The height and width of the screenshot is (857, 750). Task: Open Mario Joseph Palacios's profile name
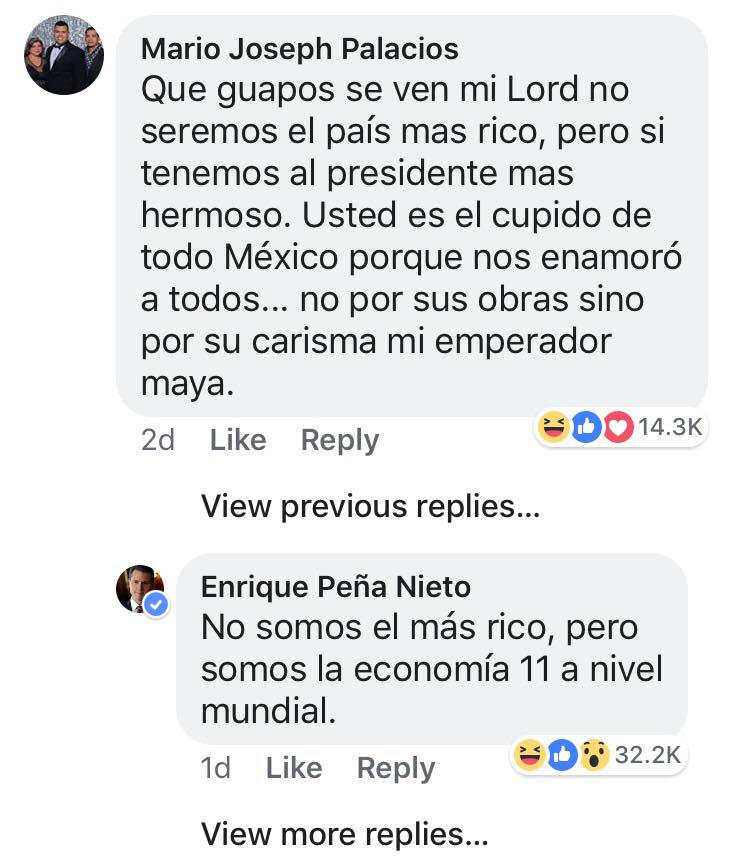(300, 48)
